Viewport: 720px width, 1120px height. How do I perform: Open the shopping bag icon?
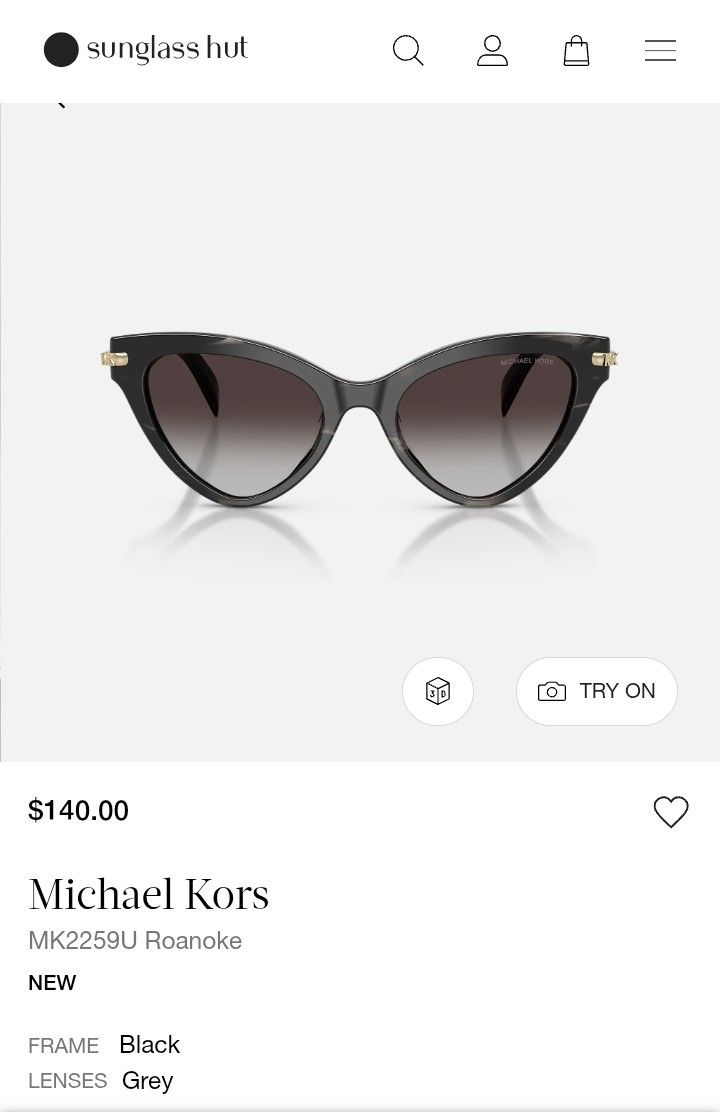point(576,50)
